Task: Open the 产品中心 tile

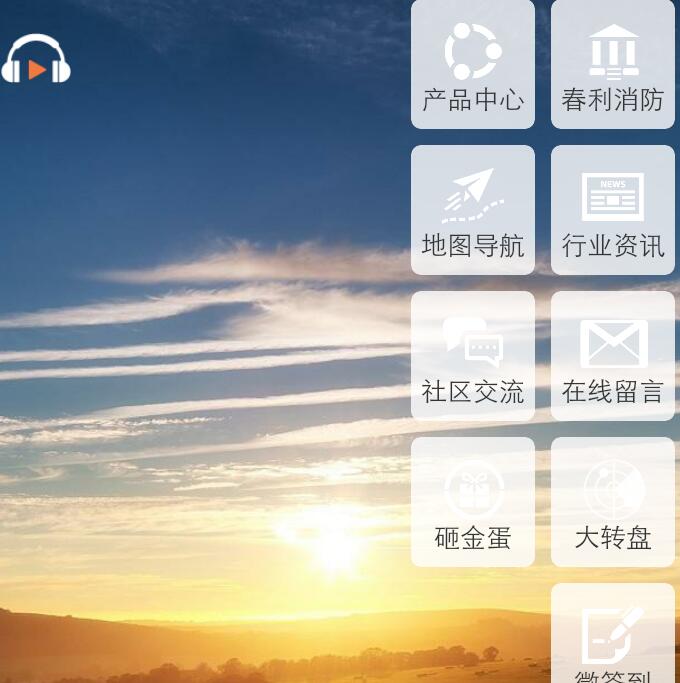Action: [x=473, y=65]
